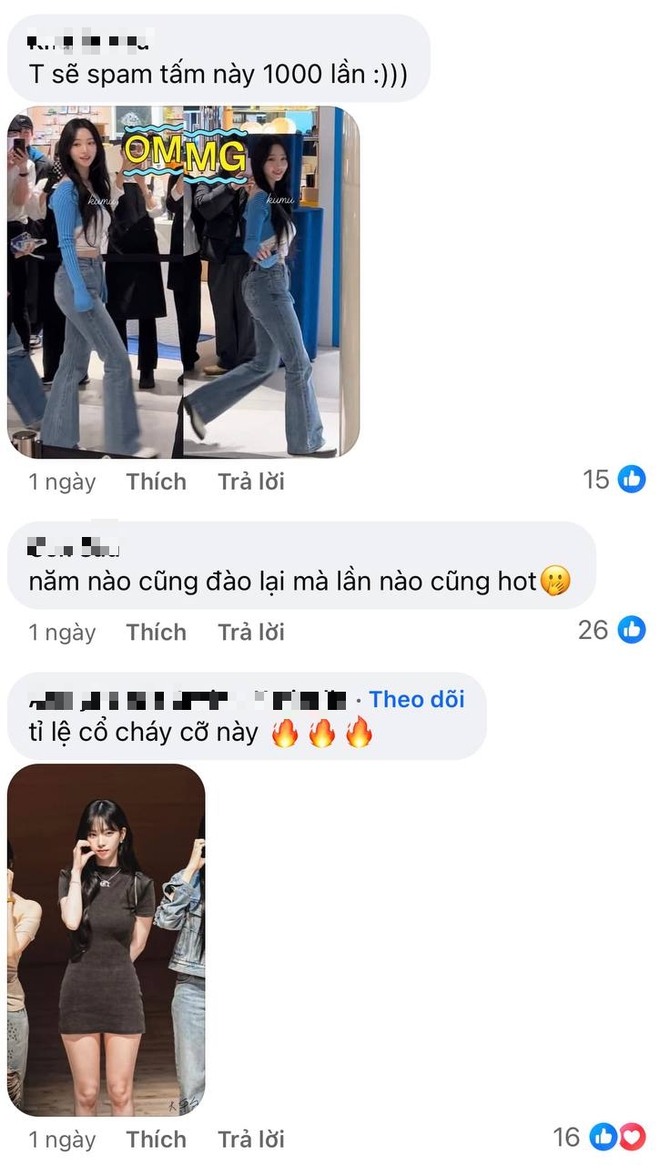This screenshot has width=660, height=1165.
Task: Open the black dress photo attachment
Action: (x=106, y=940)
